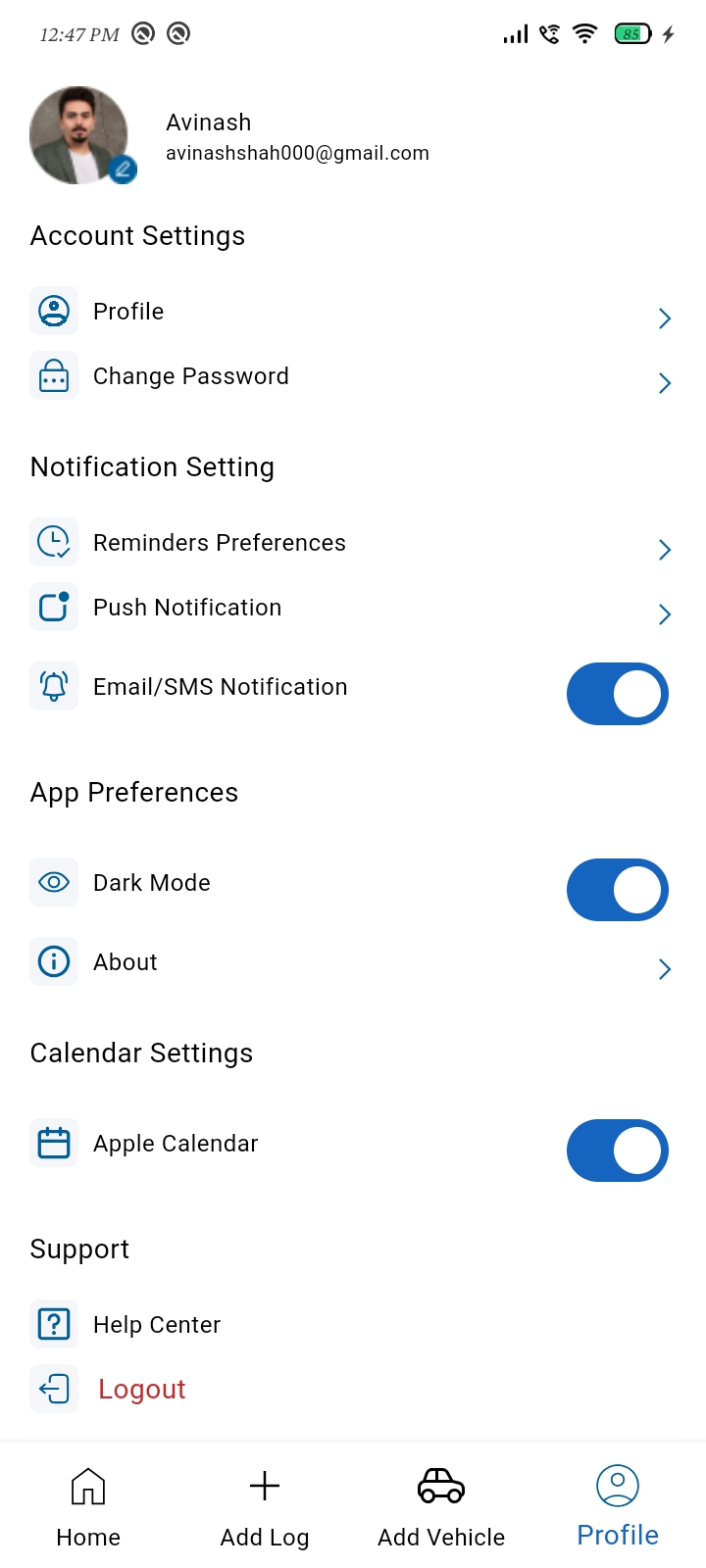Disable the Apple Calendar toggle

618,1151
